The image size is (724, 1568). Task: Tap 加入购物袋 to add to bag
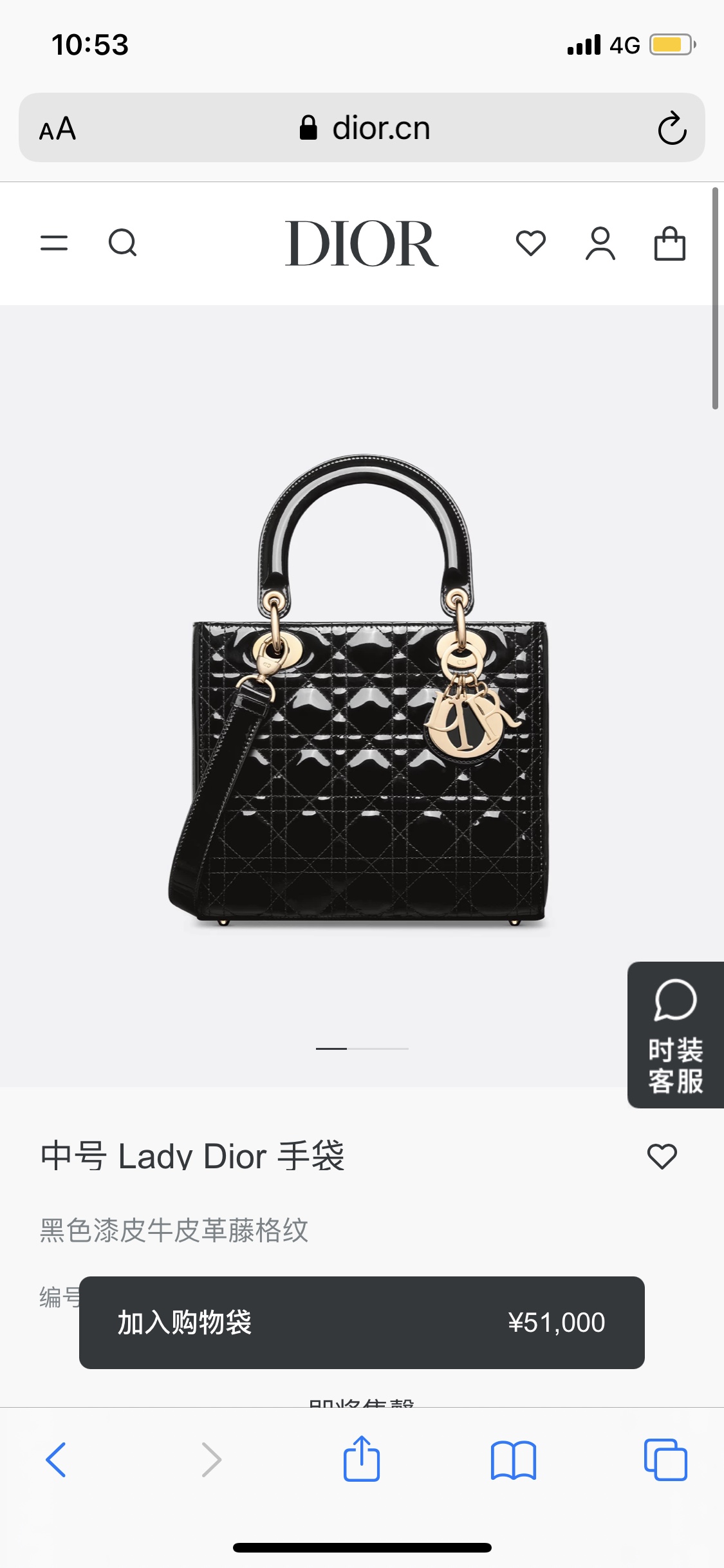362,1323
